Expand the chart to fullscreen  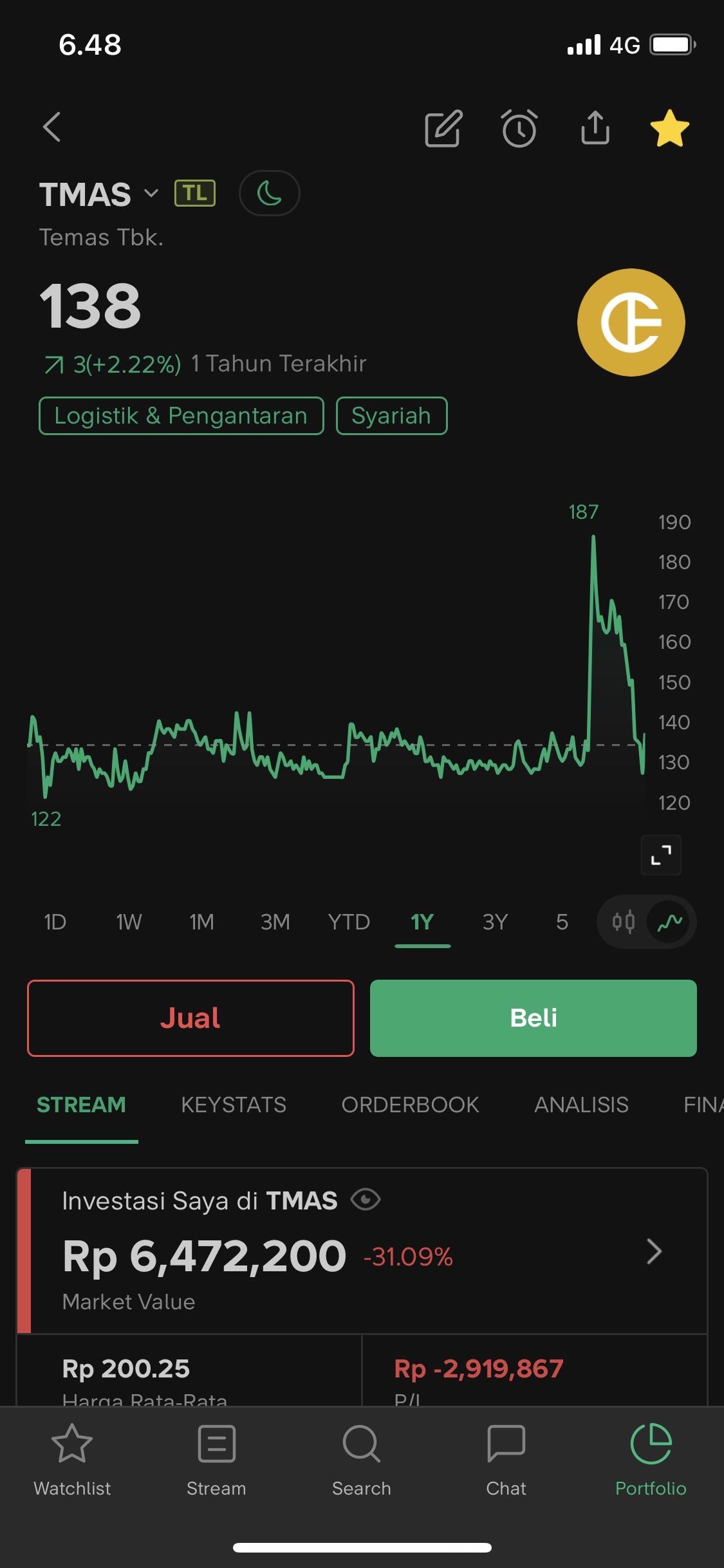pos(661,855)
